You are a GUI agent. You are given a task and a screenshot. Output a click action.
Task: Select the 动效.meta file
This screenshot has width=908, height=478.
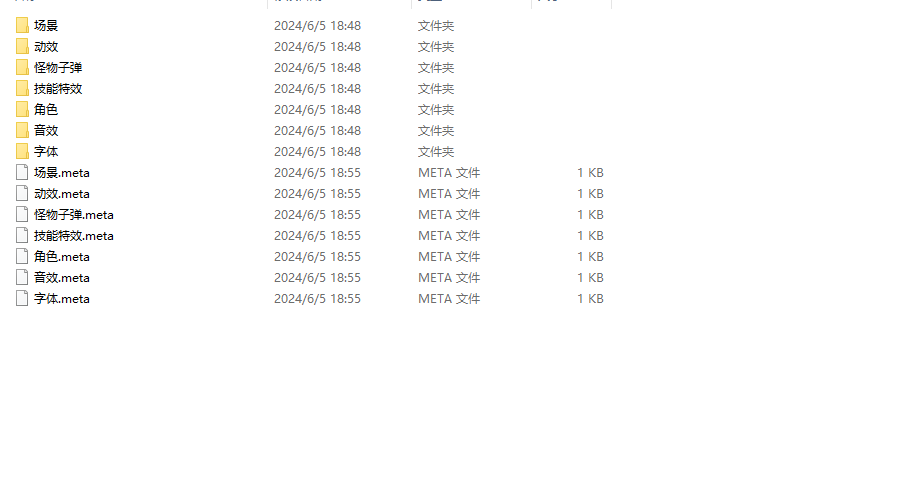tap(61, 194)
